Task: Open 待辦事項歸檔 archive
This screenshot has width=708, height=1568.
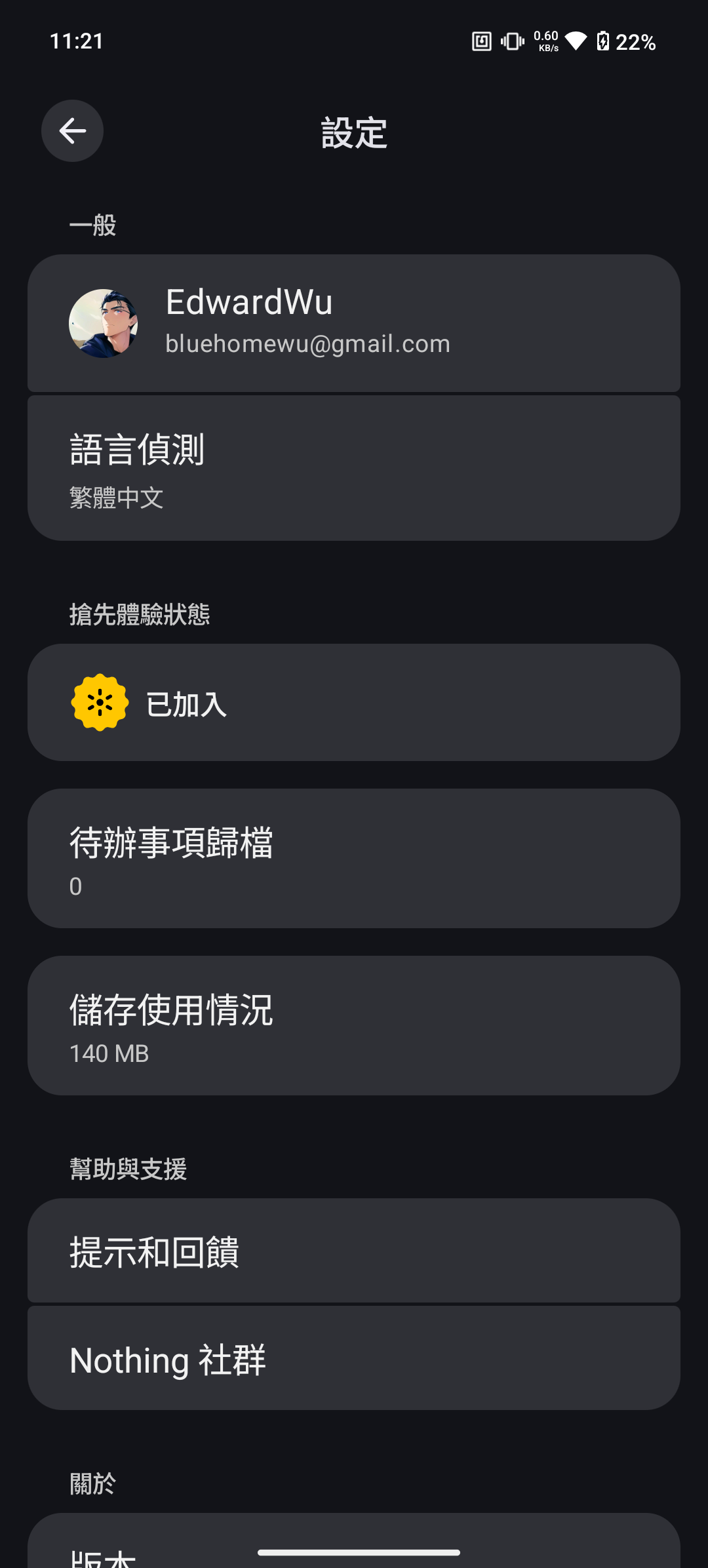Action: click(354, 859)
